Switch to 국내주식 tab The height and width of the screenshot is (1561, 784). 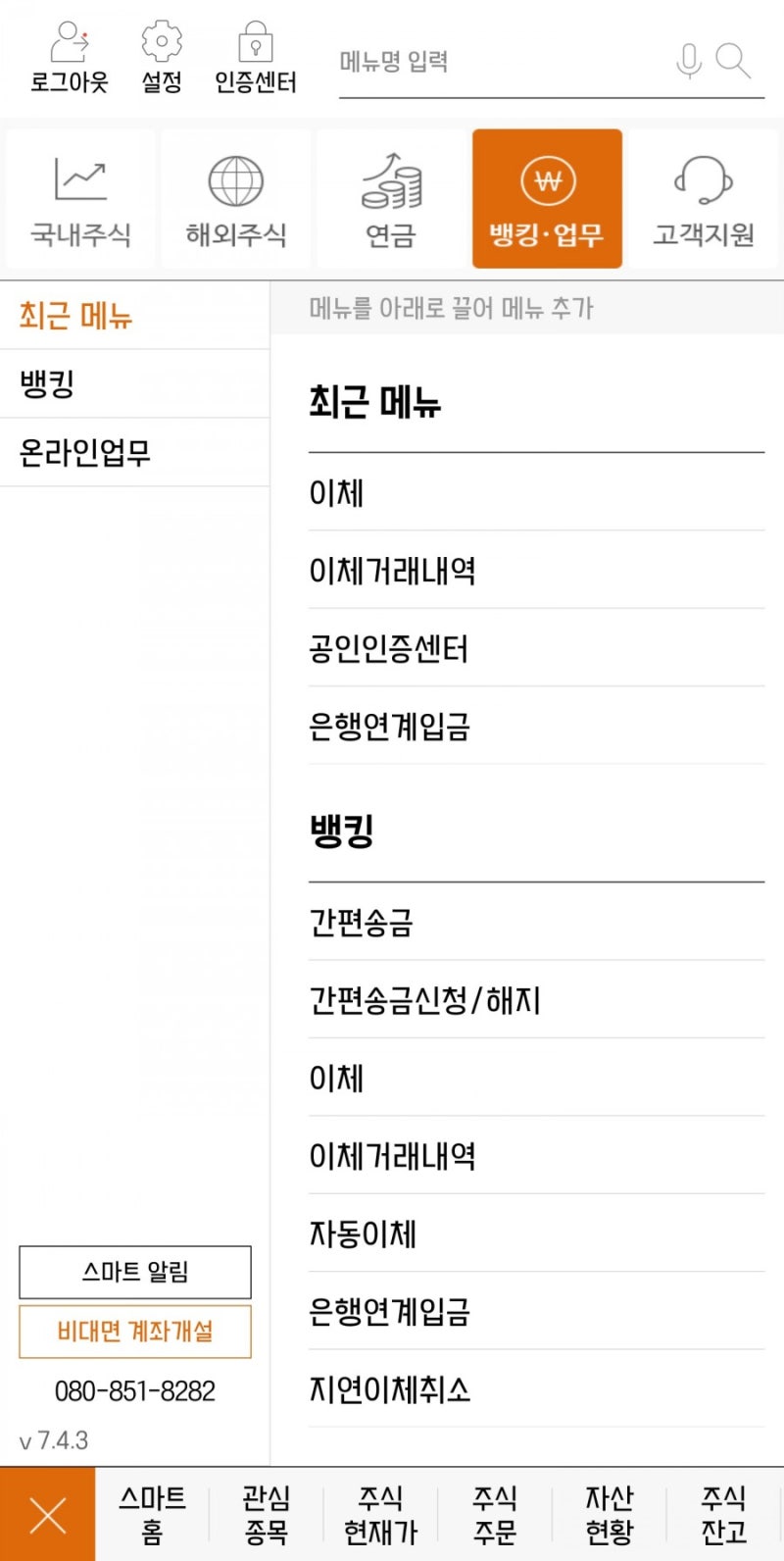tap(80, 199)
